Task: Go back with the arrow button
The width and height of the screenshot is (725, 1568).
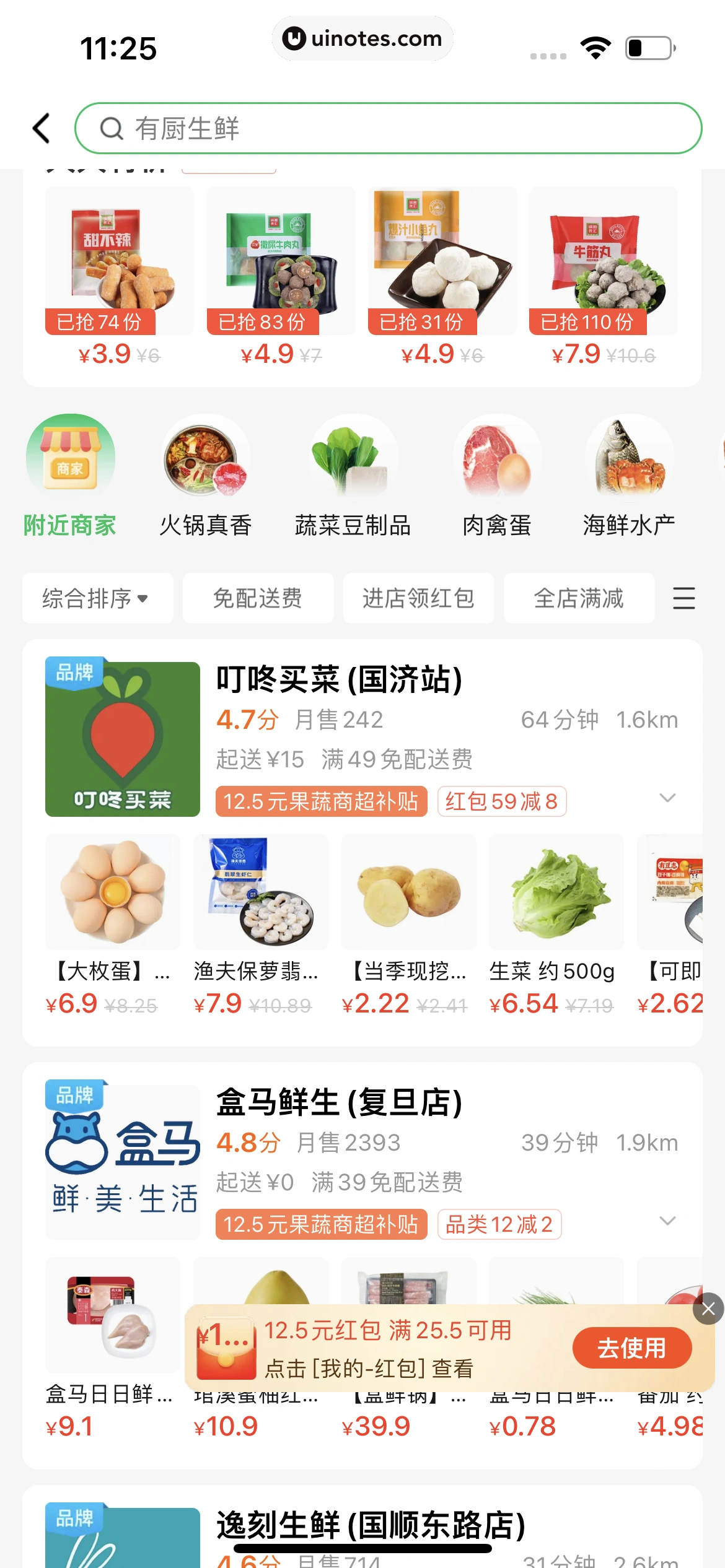Action: [40, 128]
